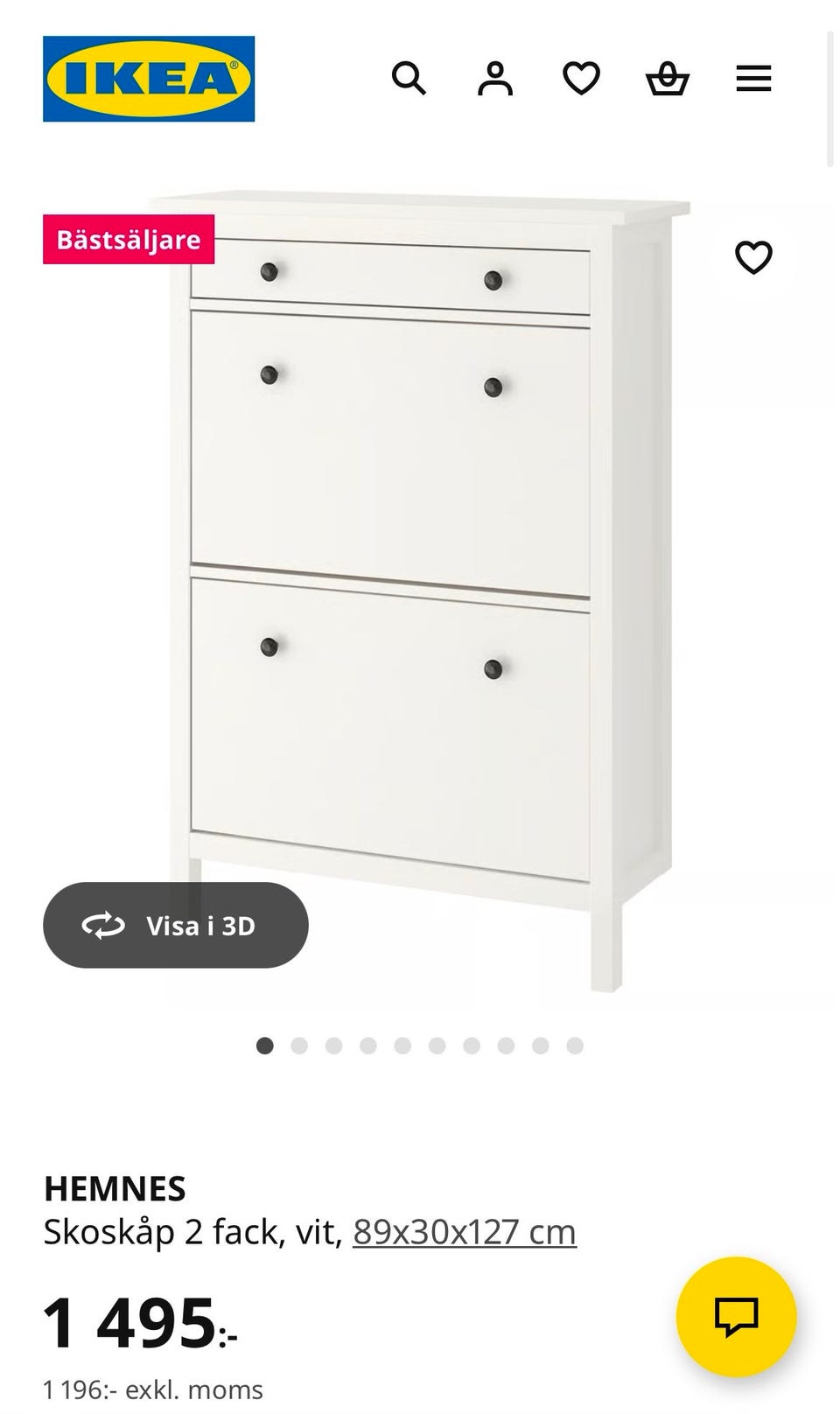Open the search magnifier icon

[408, 79]
